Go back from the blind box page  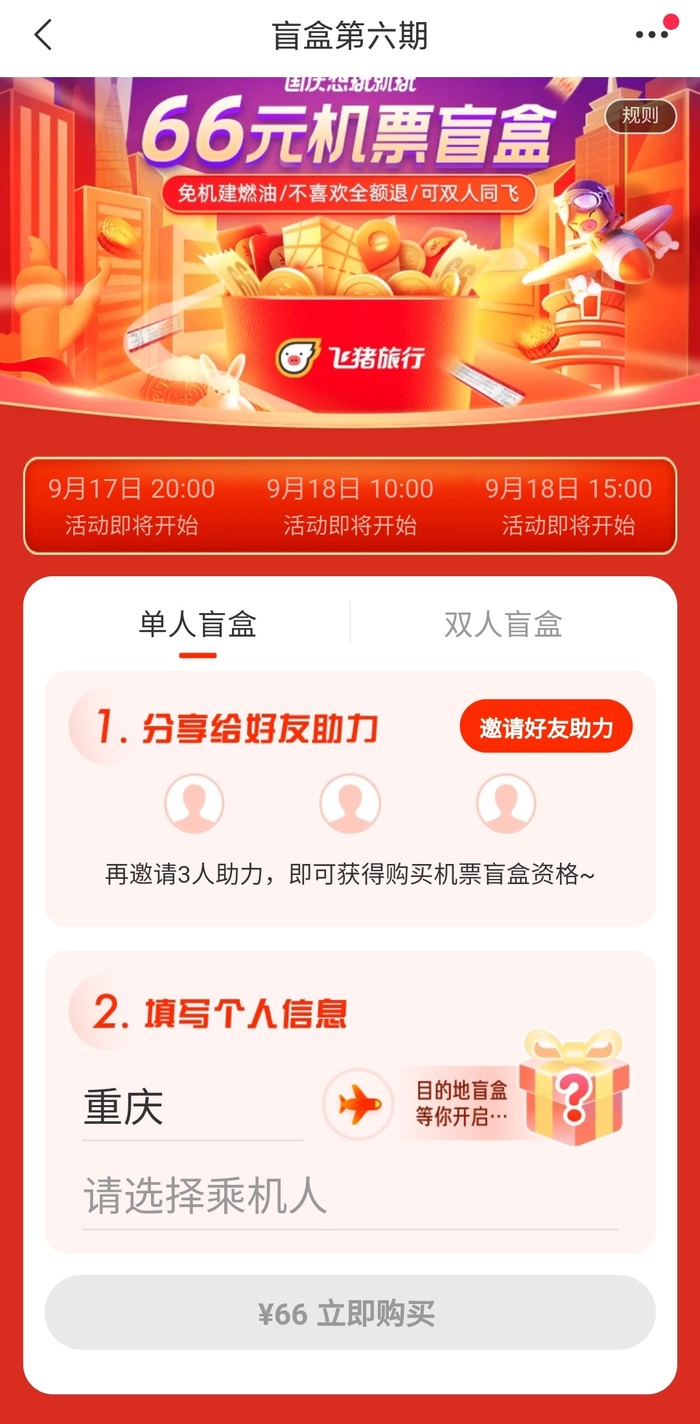[43, 36]
